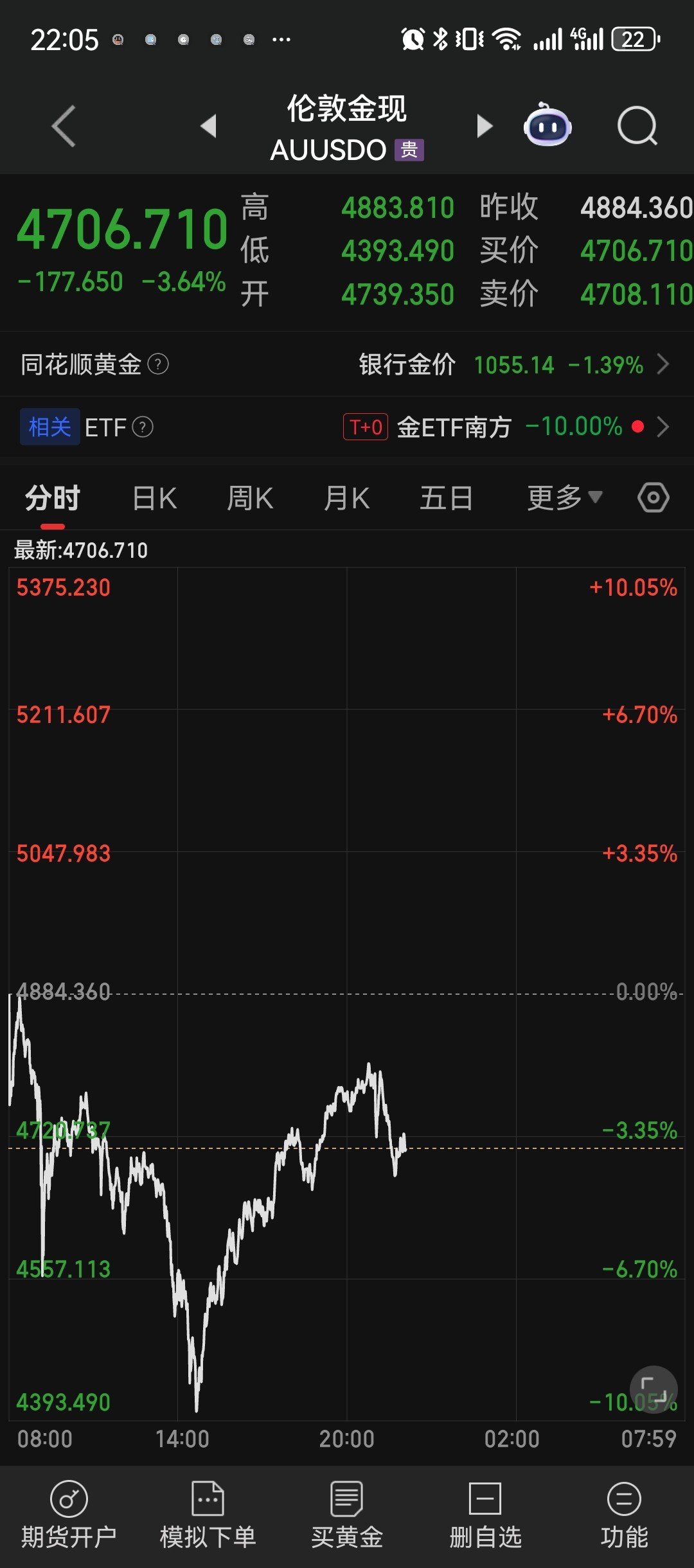Switch to the 周K chart tab

coord(250,498)
